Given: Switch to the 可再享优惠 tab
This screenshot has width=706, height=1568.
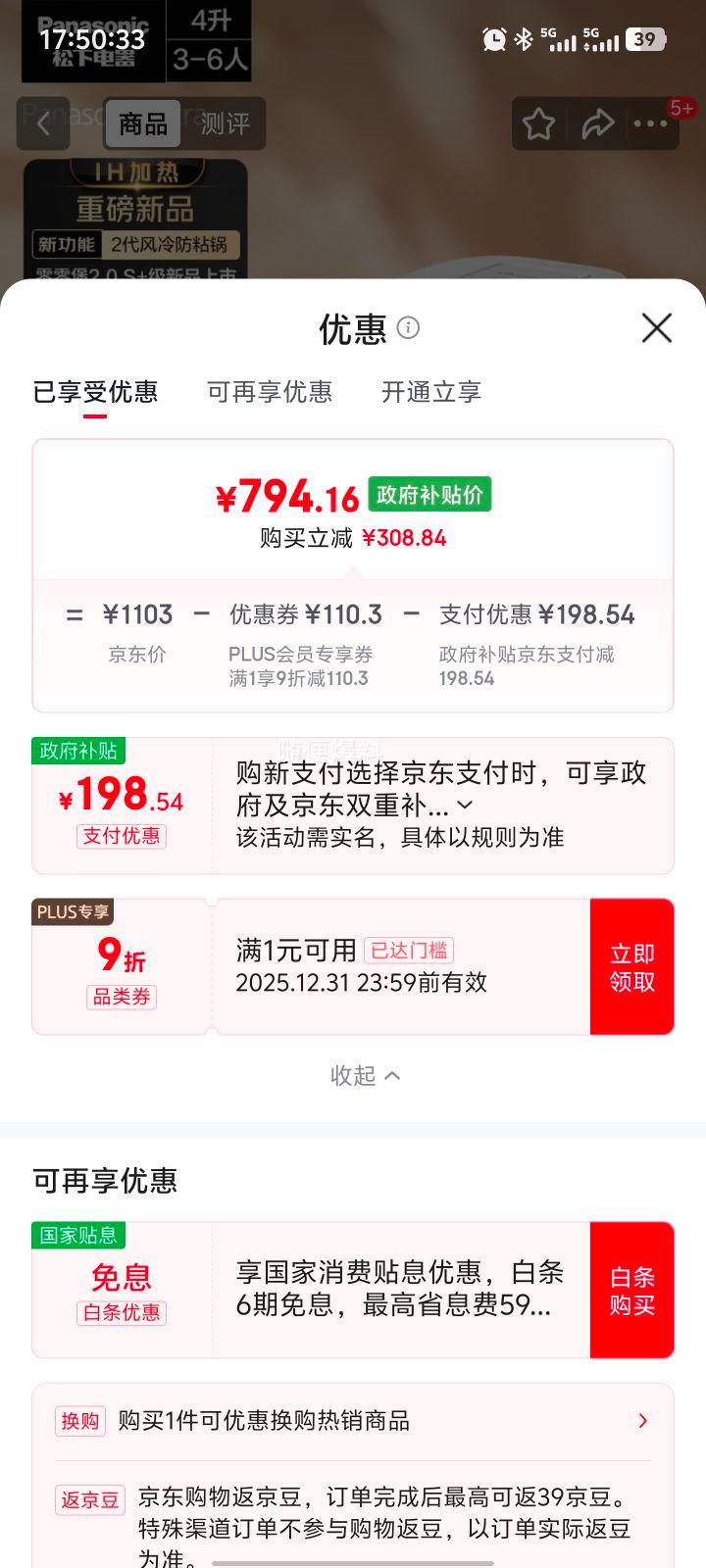Looking at the screenshot, I should click(x=270, y=392).
